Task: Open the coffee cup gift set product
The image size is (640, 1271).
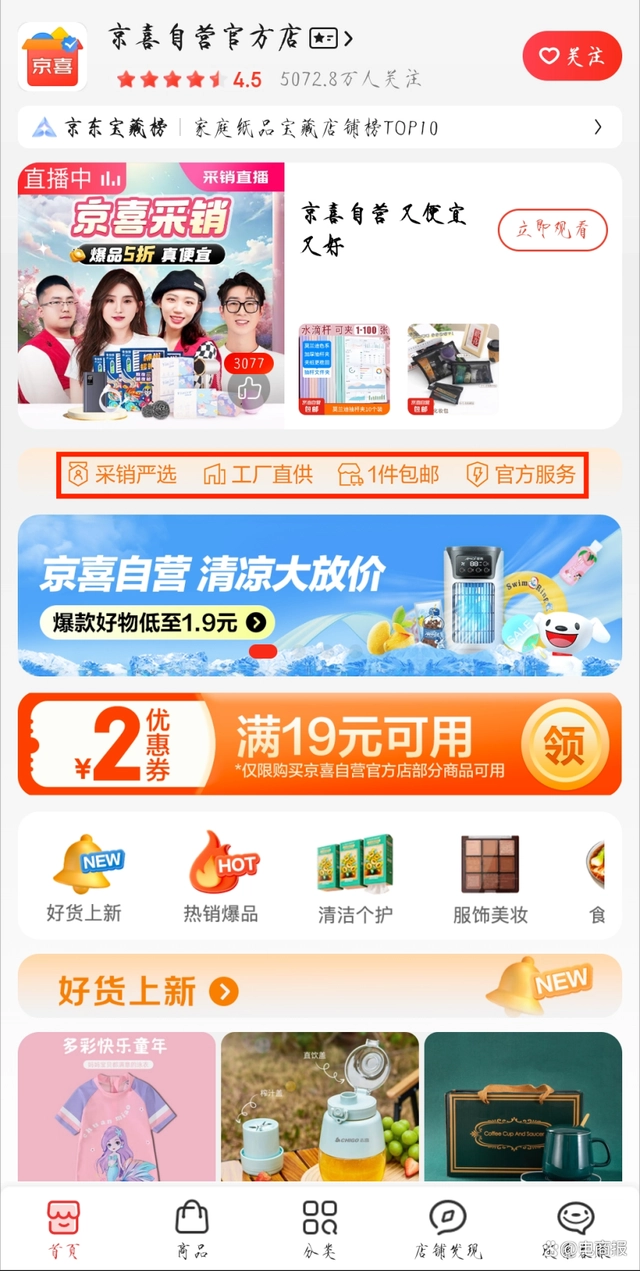Action: pos(523,1107)
